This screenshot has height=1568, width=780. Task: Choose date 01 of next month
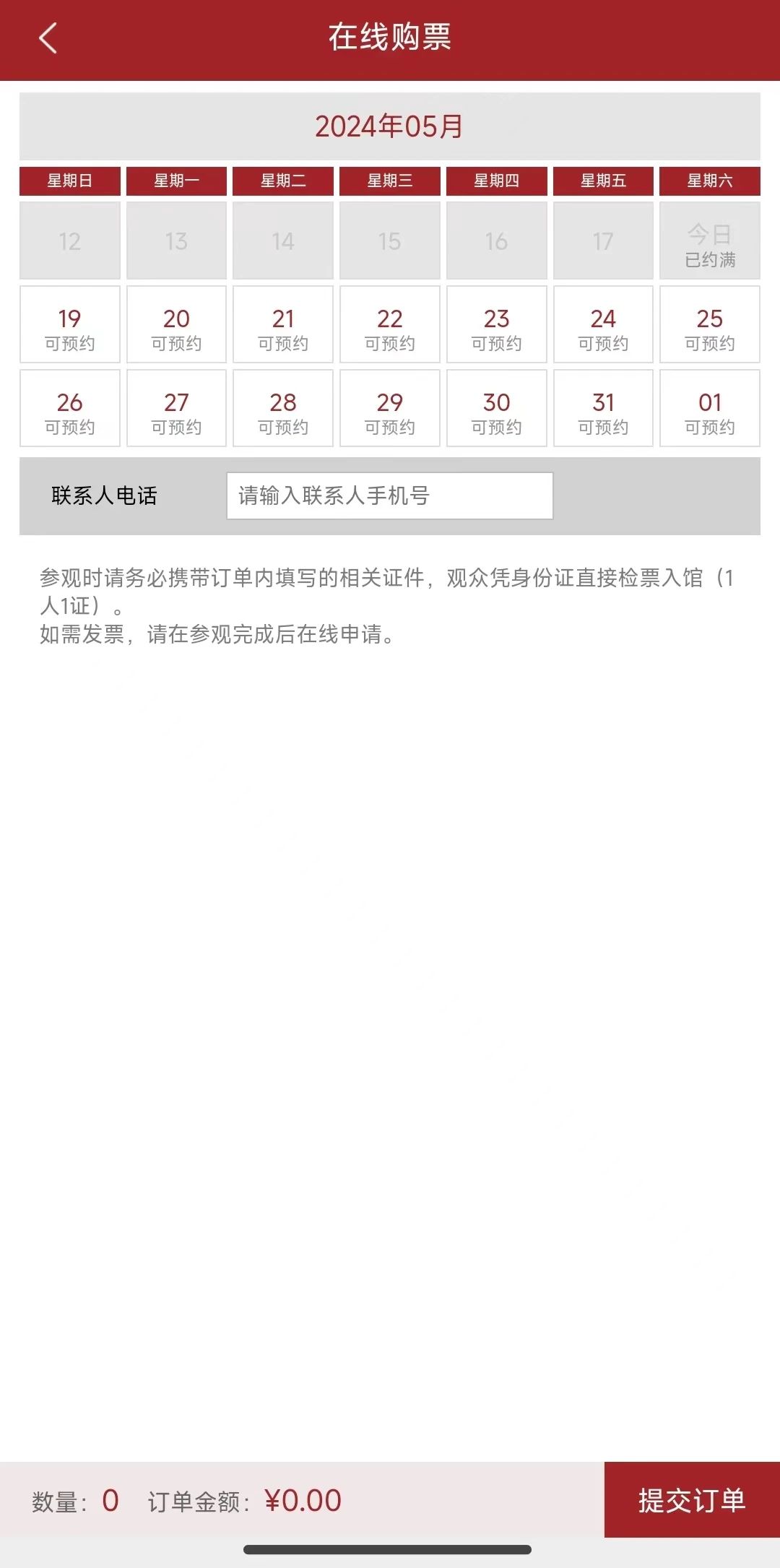(710, 409)
